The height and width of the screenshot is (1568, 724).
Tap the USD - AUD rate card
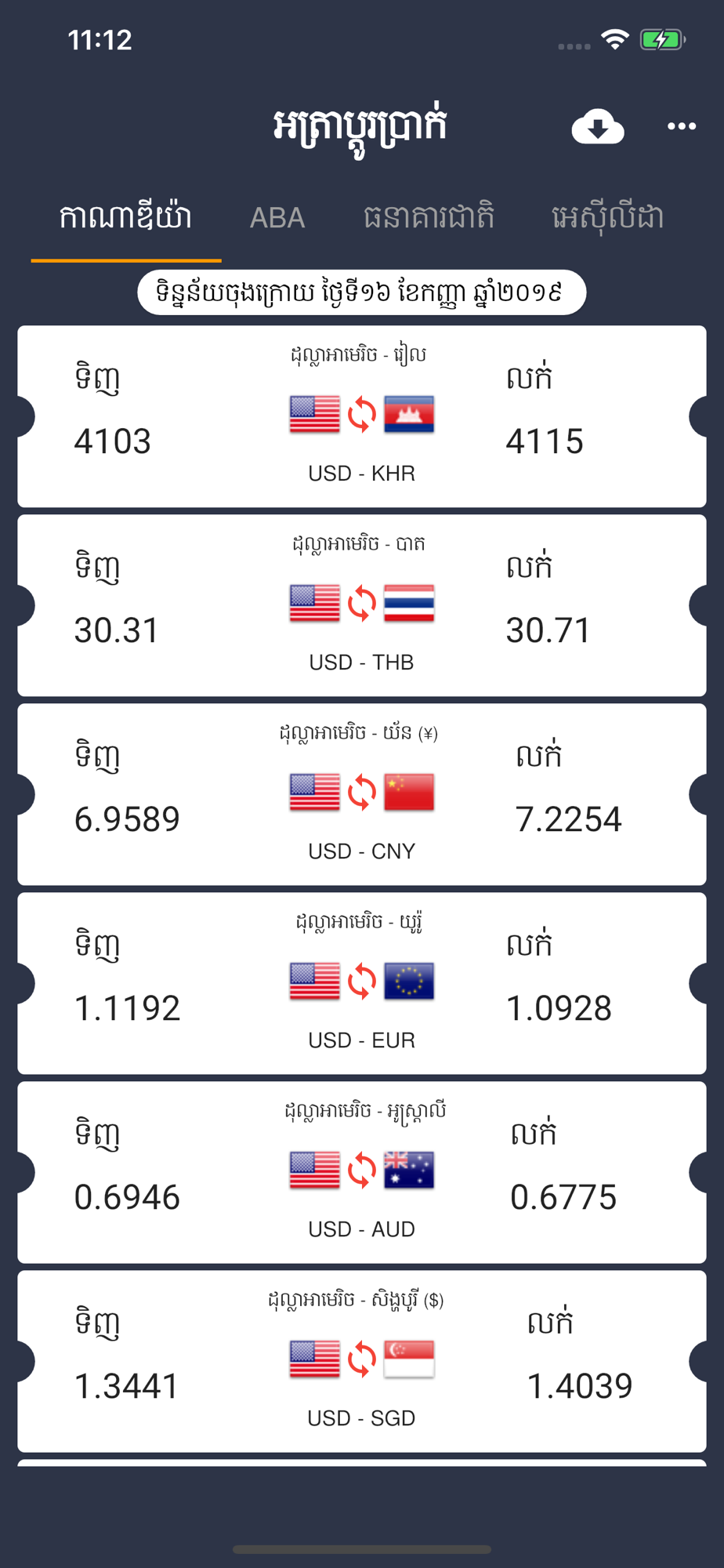pos(362,1172)
